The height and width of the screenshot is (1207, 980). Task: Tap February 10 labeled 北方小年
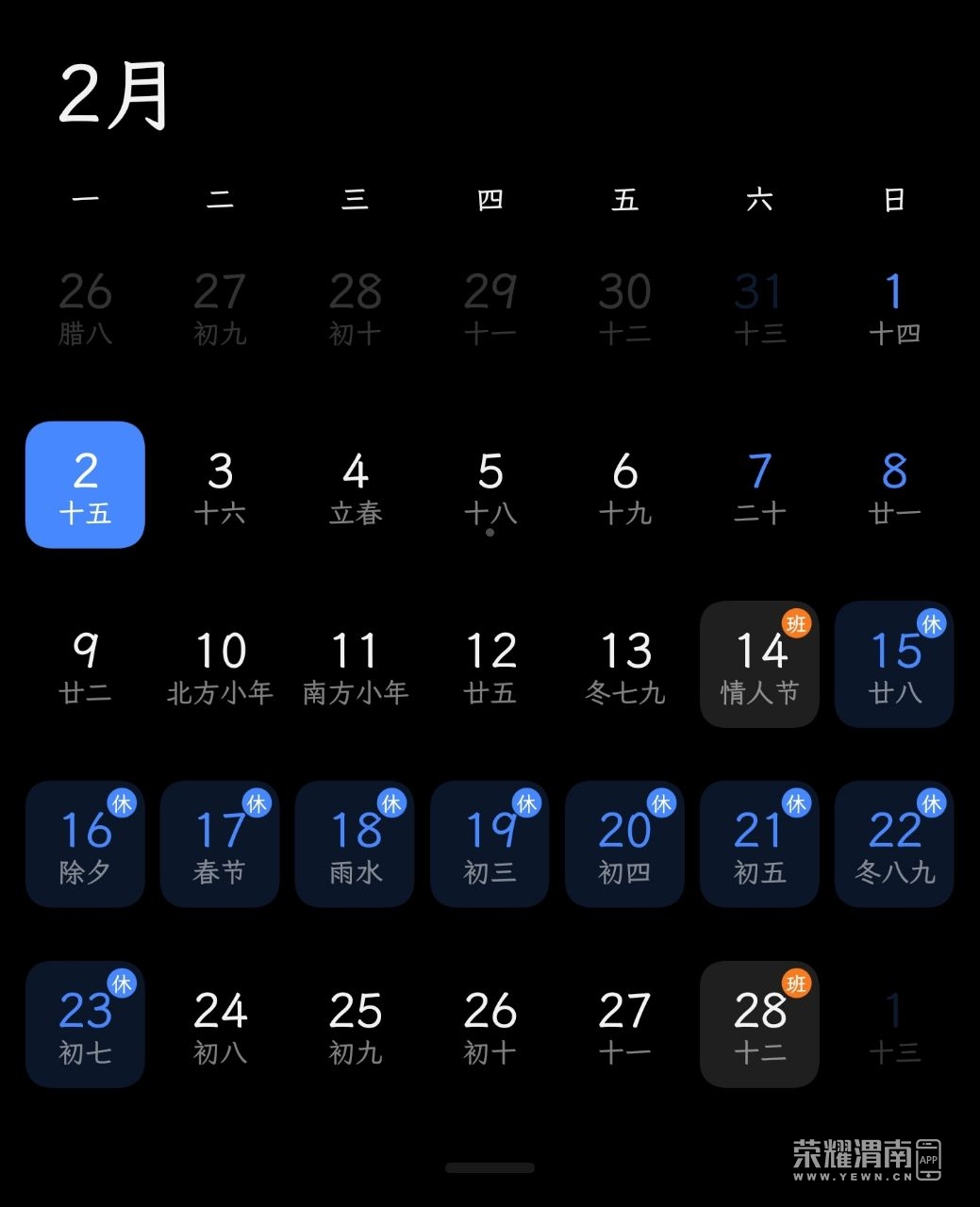pyautogui.click(x=220, y=665)
